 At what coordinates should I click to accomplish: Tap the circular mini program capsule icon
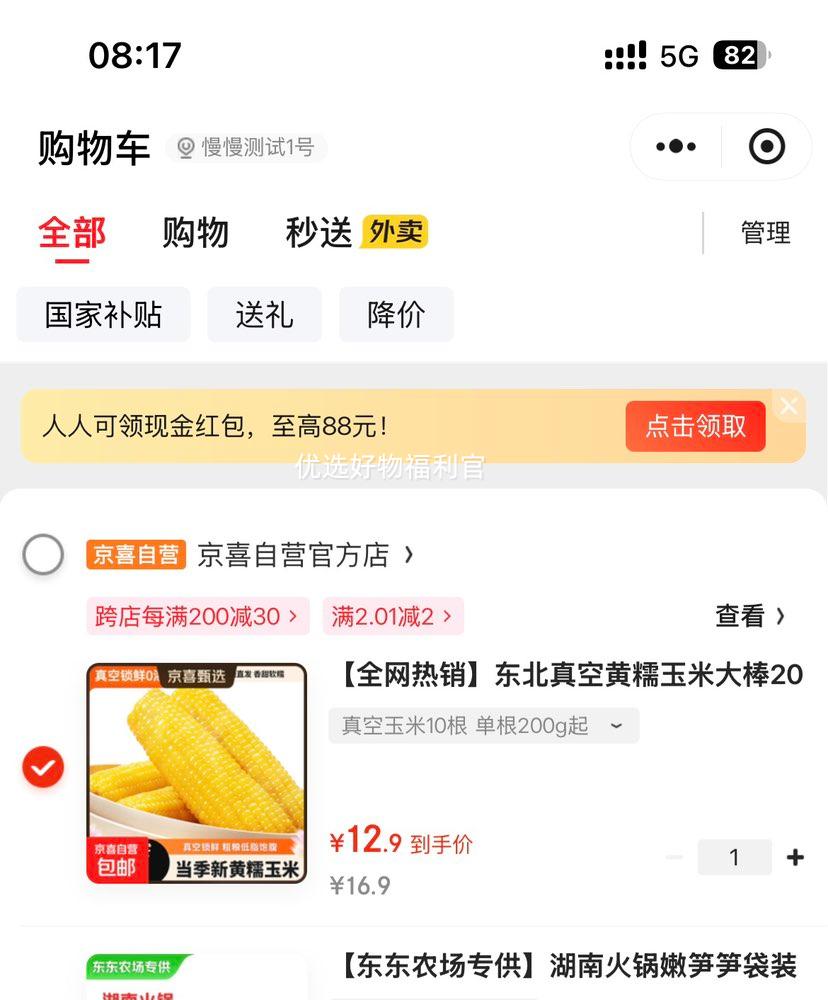(766, 146)
